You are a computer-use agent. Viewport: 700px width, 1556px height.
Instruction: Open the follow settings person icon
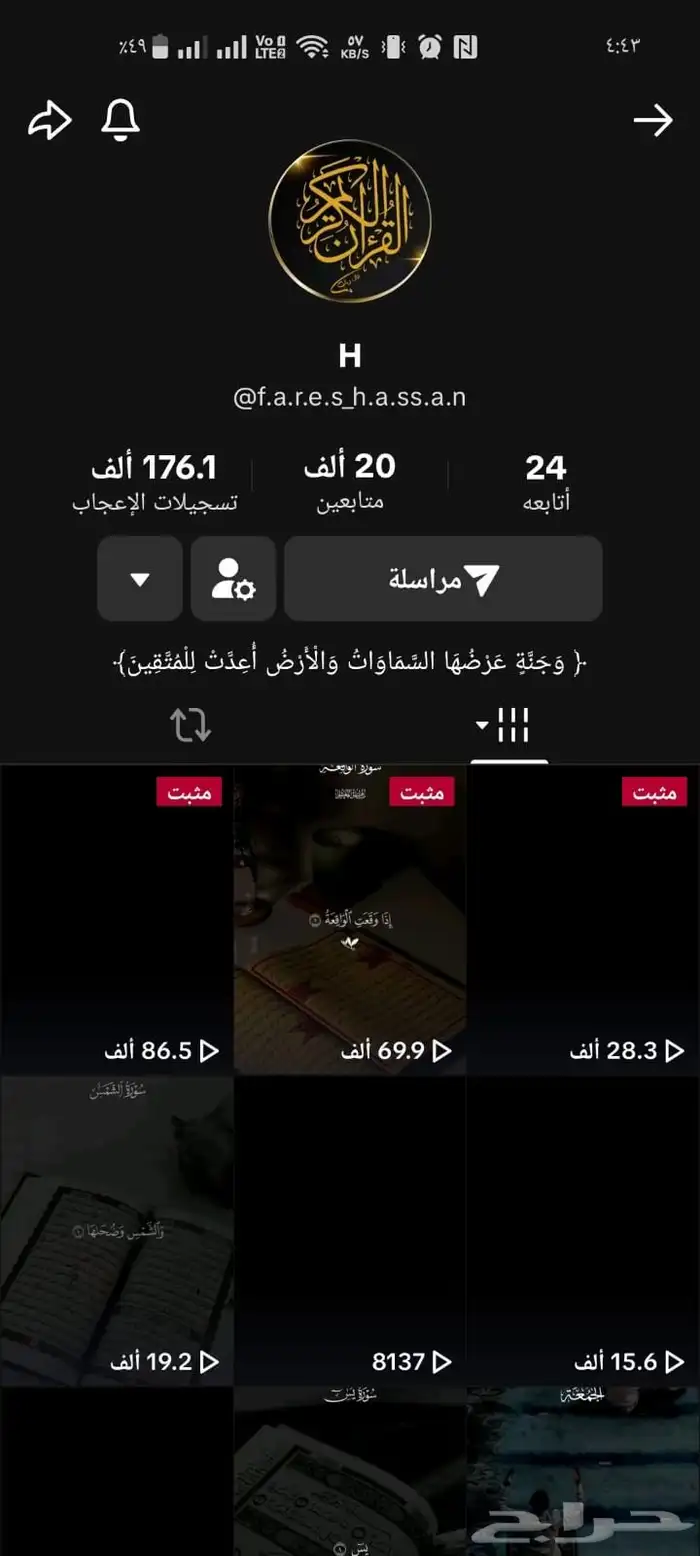click(x=233, y=579)
